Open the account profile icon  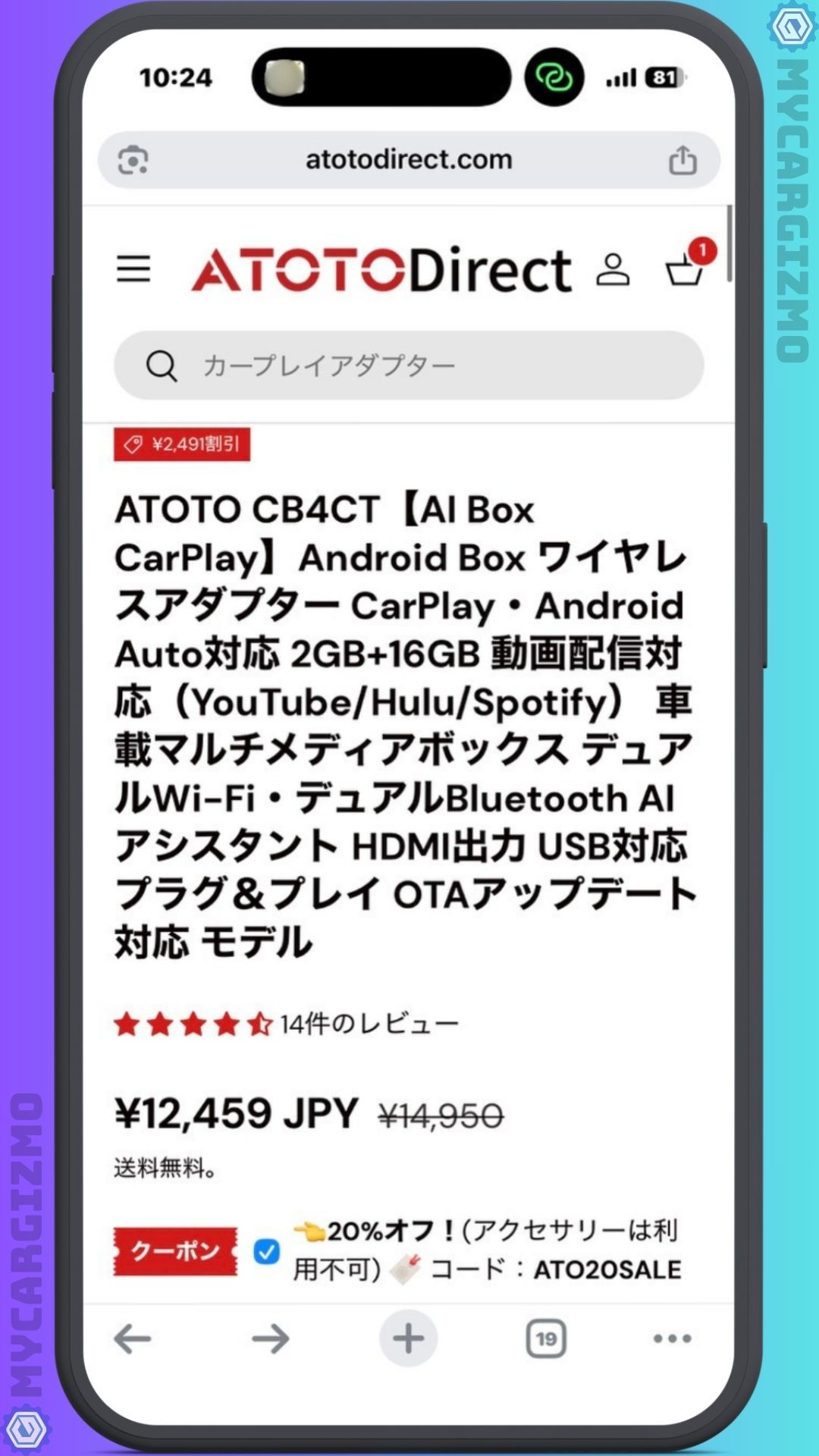coord(612,270)
